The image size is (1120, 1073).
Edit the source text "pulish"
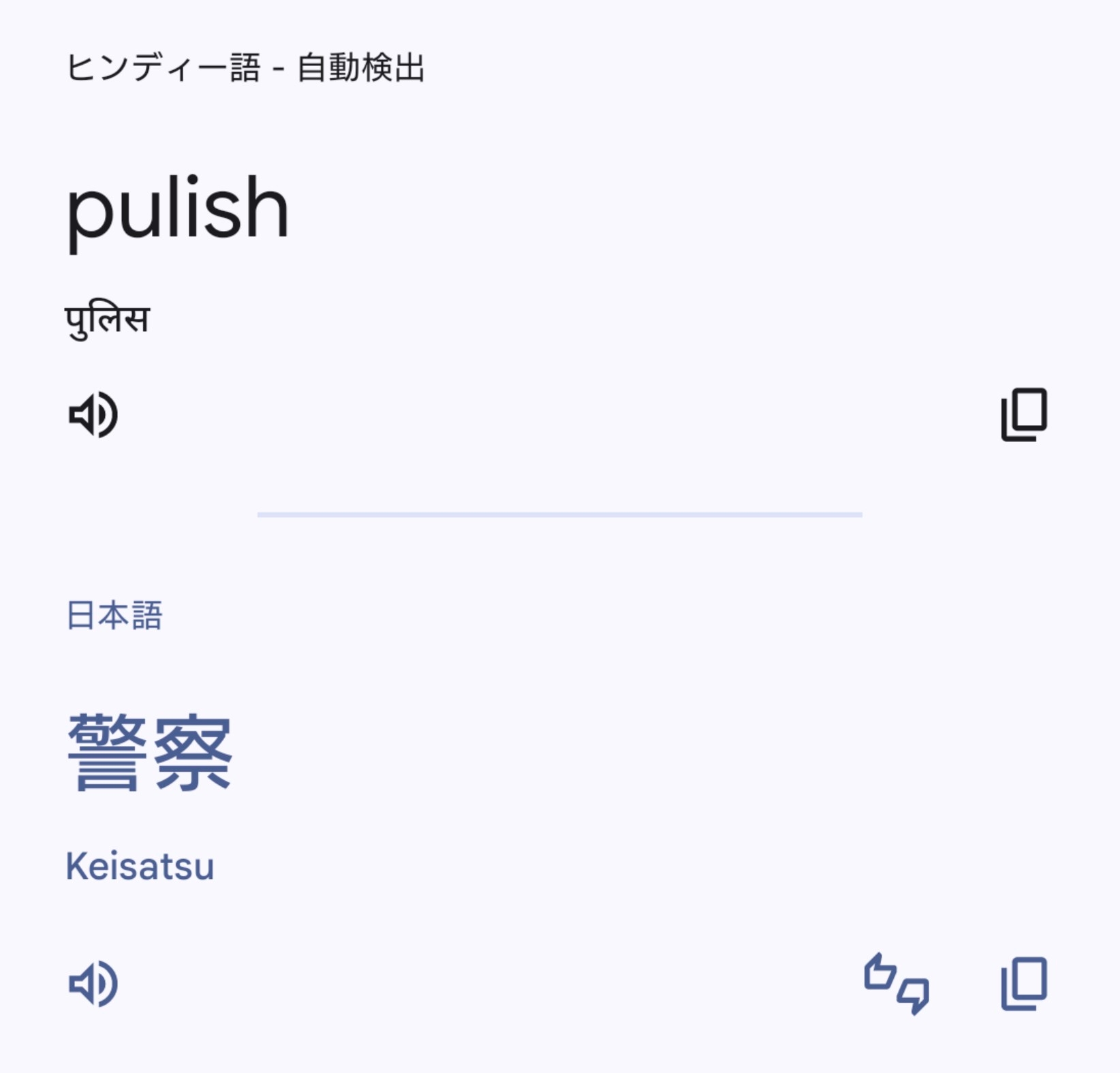178,208
